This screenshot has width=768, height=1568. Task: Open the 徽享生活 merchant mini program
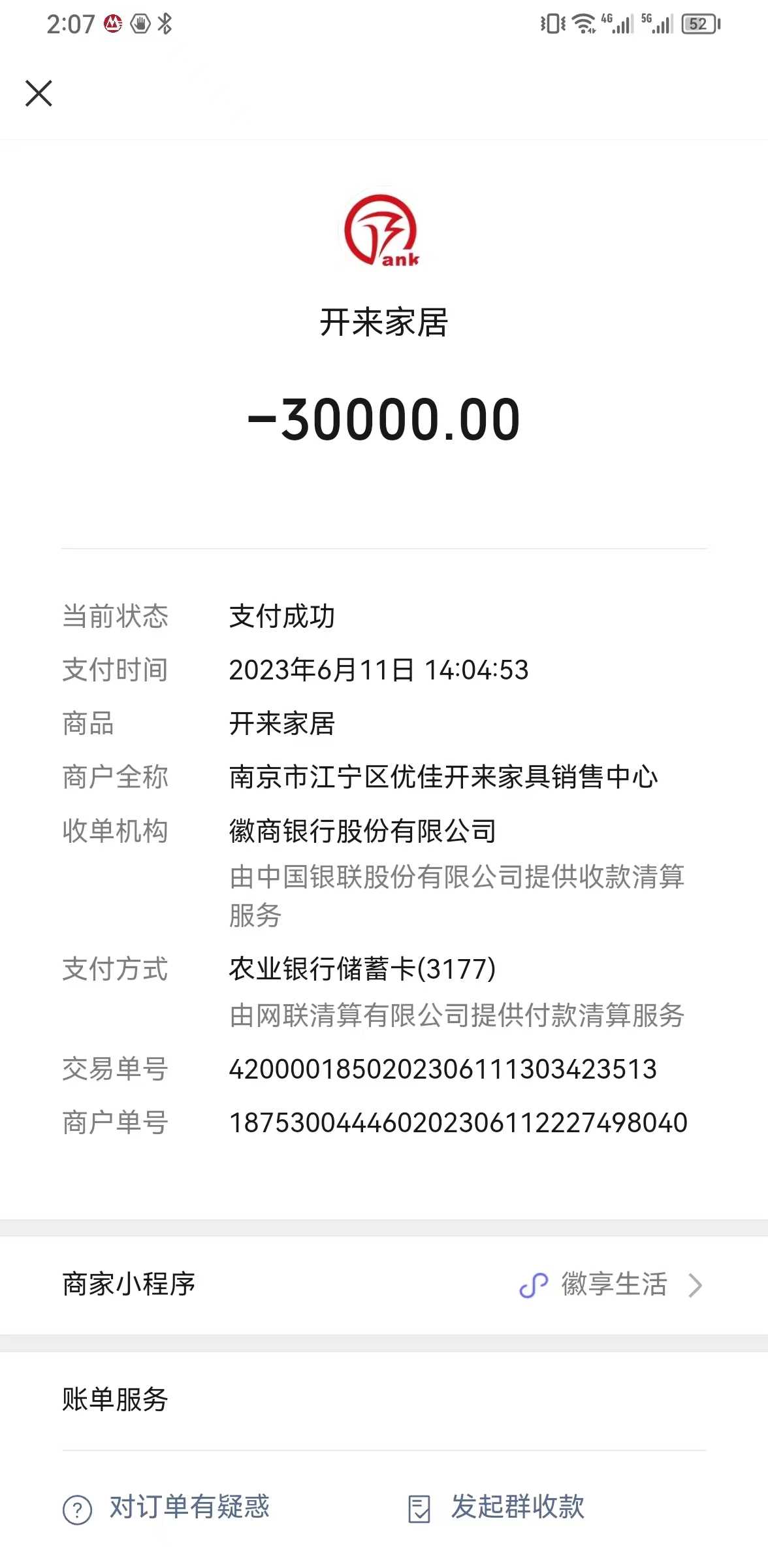tap(612, 1284)
